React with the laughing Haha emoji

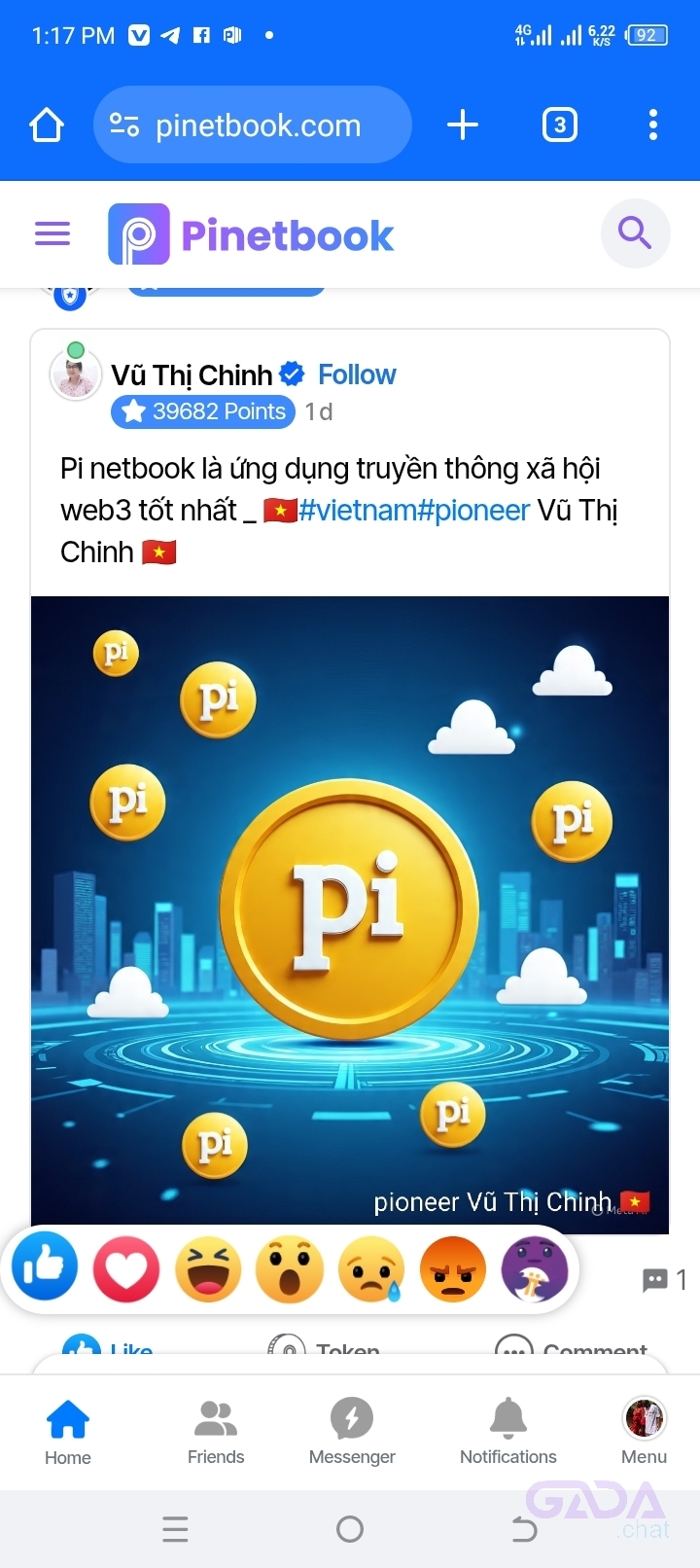208,1269
